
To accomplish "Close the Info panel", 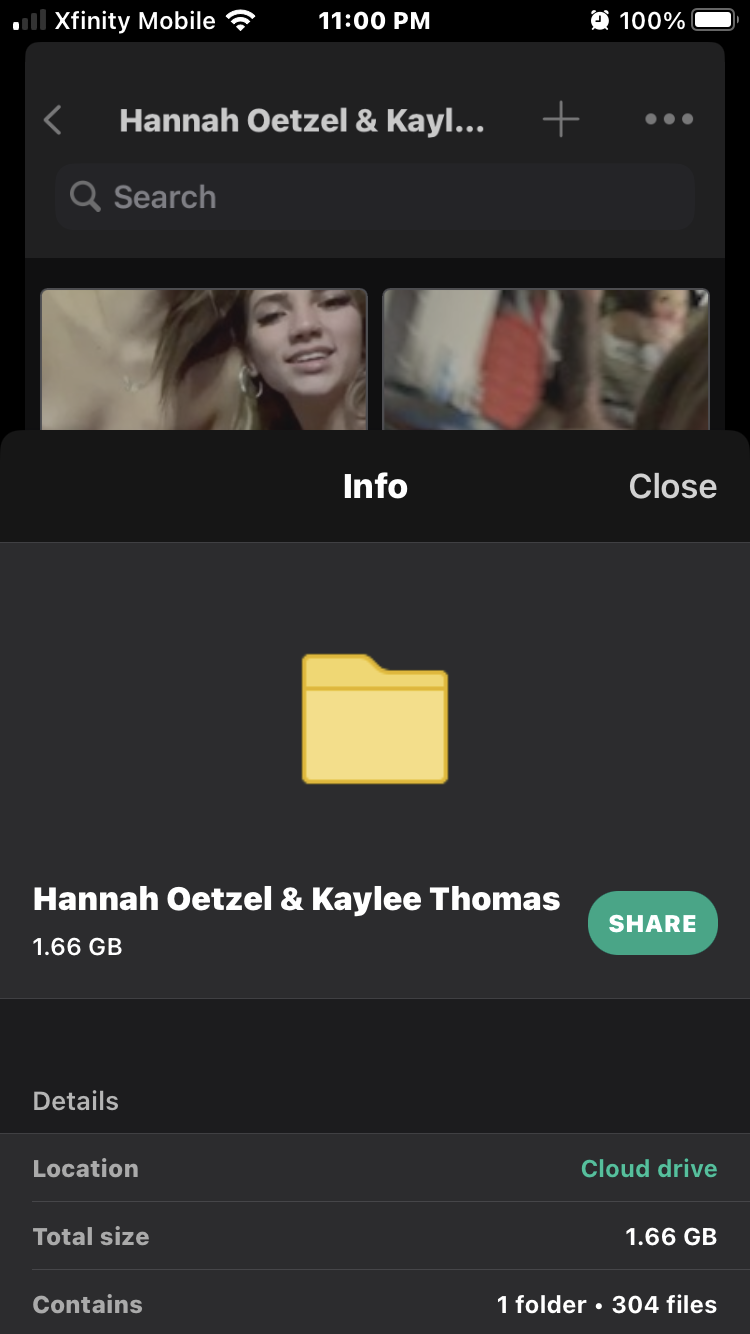I will [x=672, y=486].
